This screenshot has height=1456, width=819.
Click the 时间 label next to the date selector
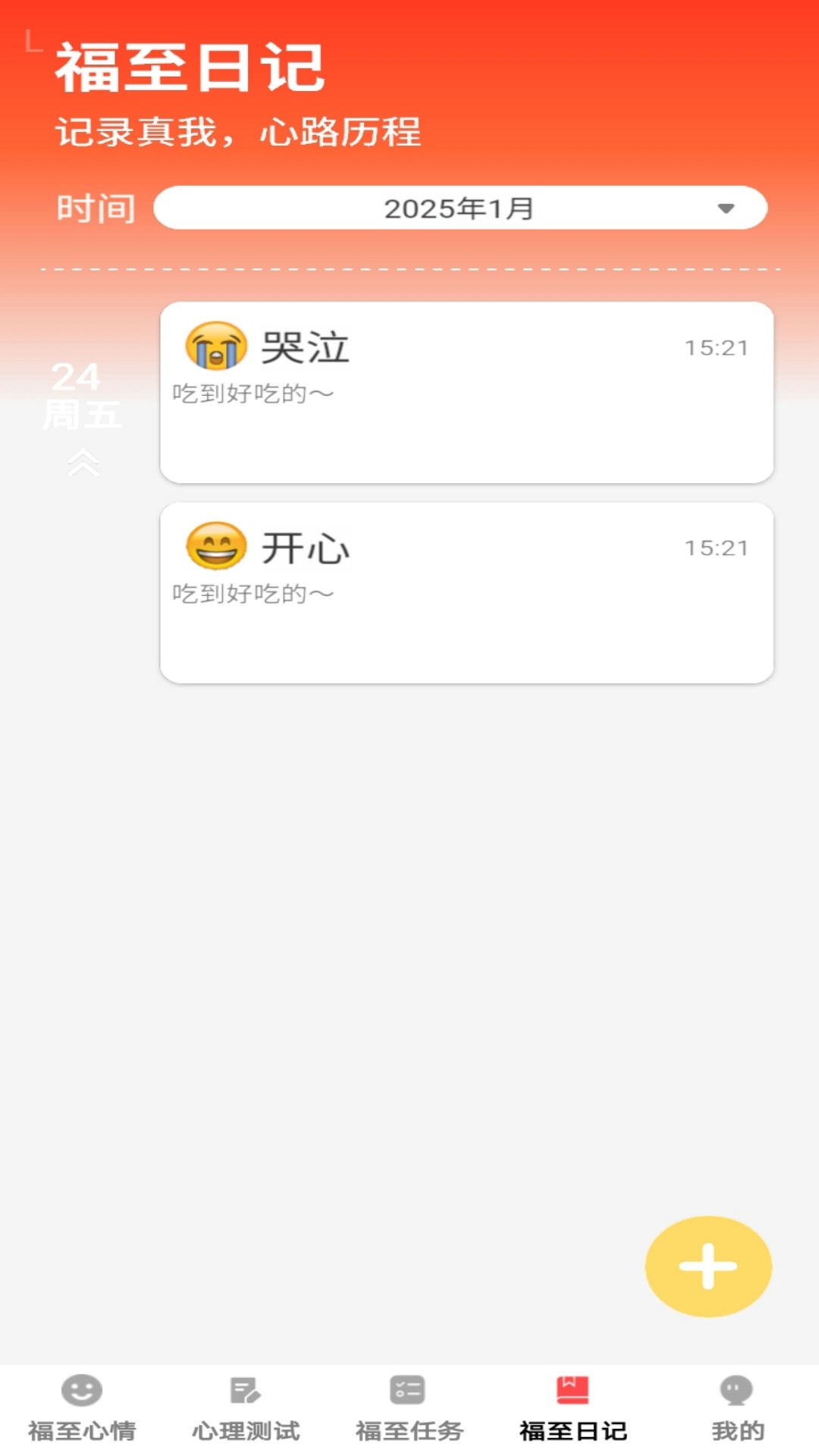click(95, 206)
